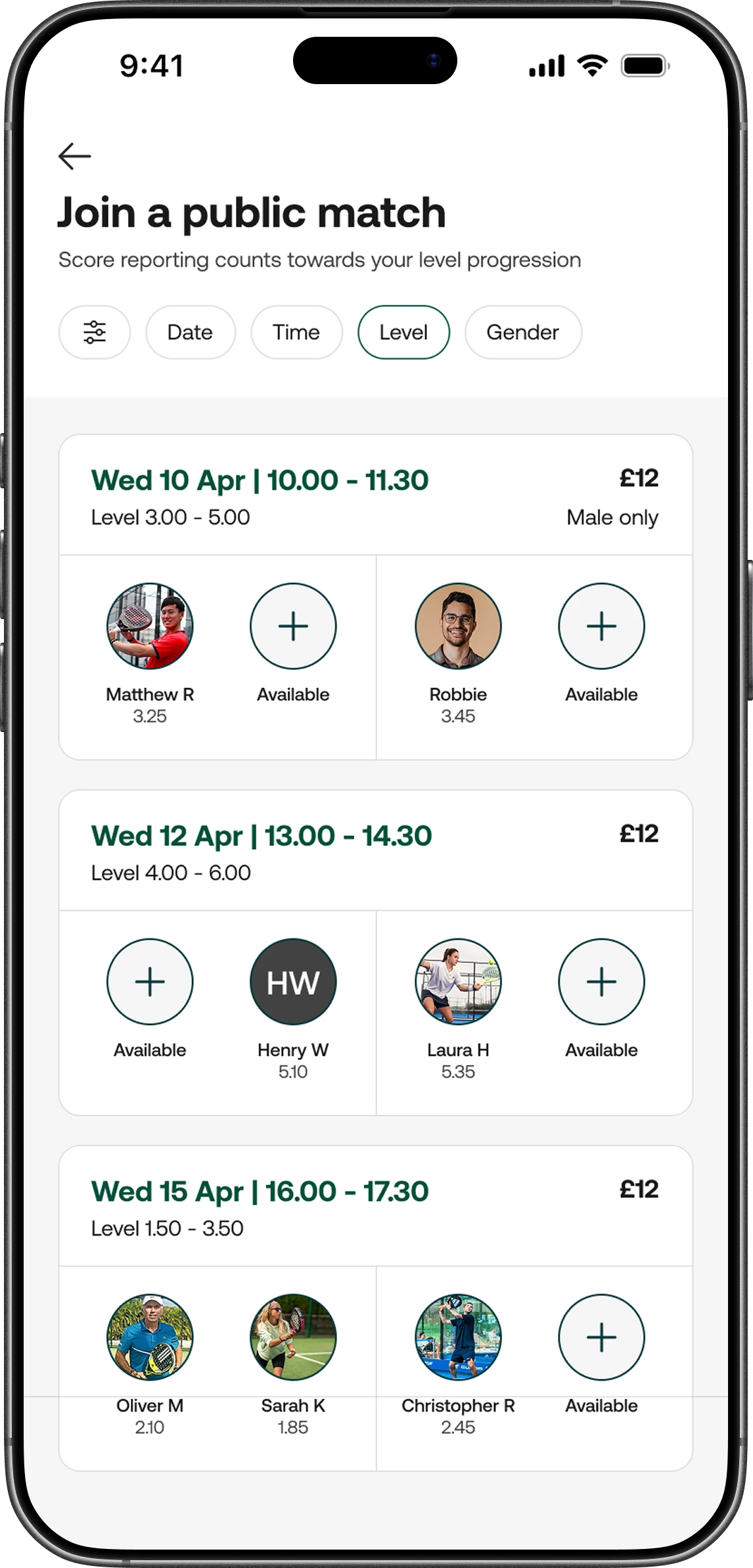This screenshot has width=753, height=1568.
Task: View Laura H's player profile
Action: [x=458, y=982]
